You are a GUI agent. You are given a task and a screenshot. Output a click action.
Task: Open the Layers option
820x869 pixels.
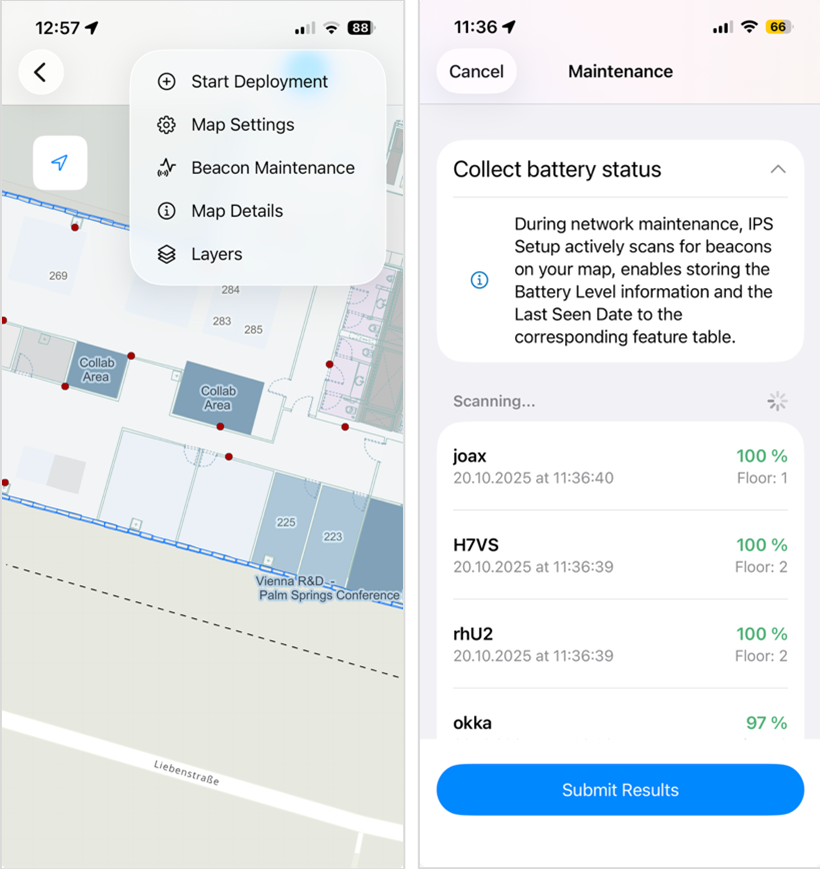pyautogui.click(x=216, y=254)
